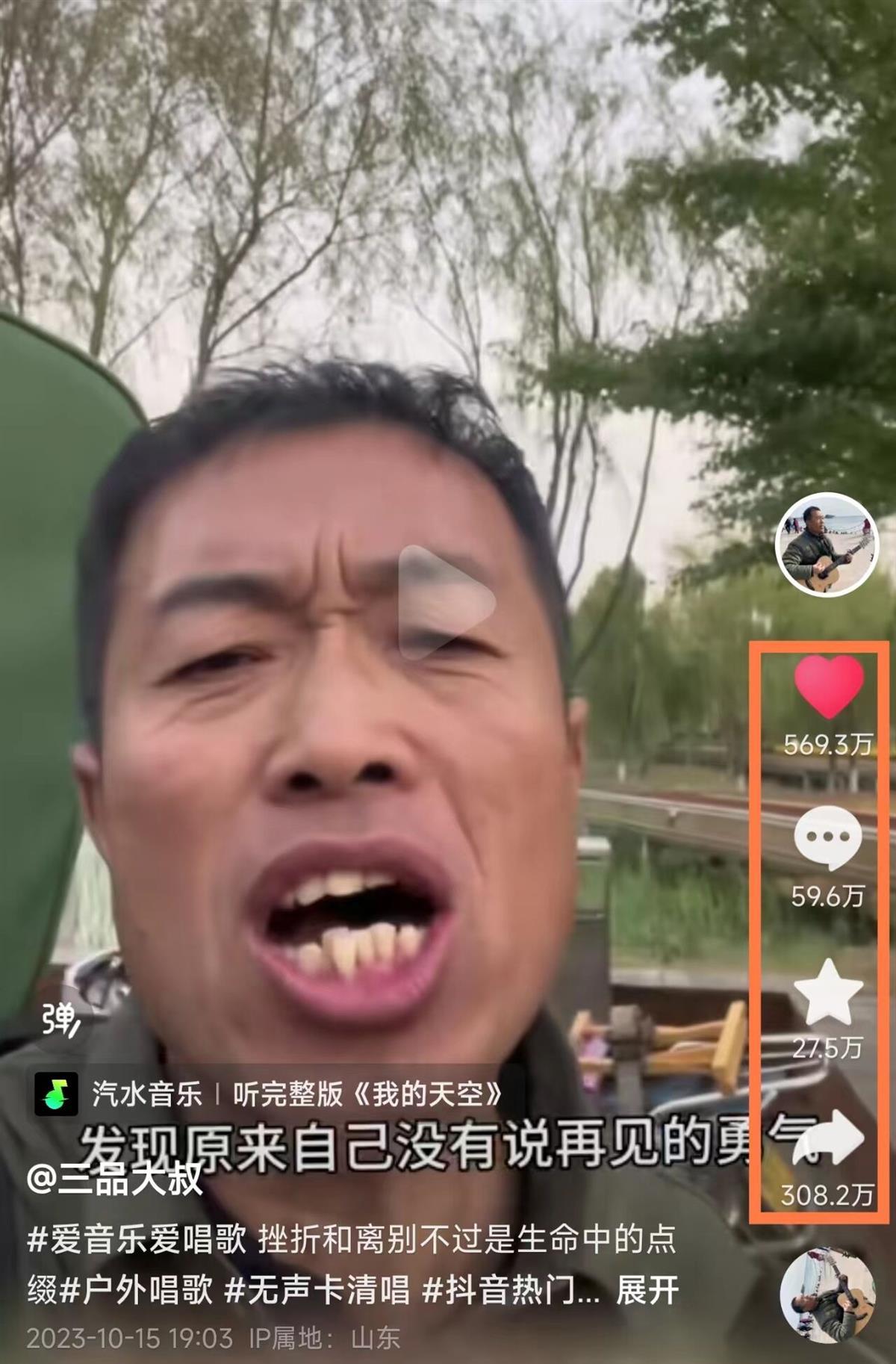
Task: Expand the caption with 展开
Action: (647, 1290)
